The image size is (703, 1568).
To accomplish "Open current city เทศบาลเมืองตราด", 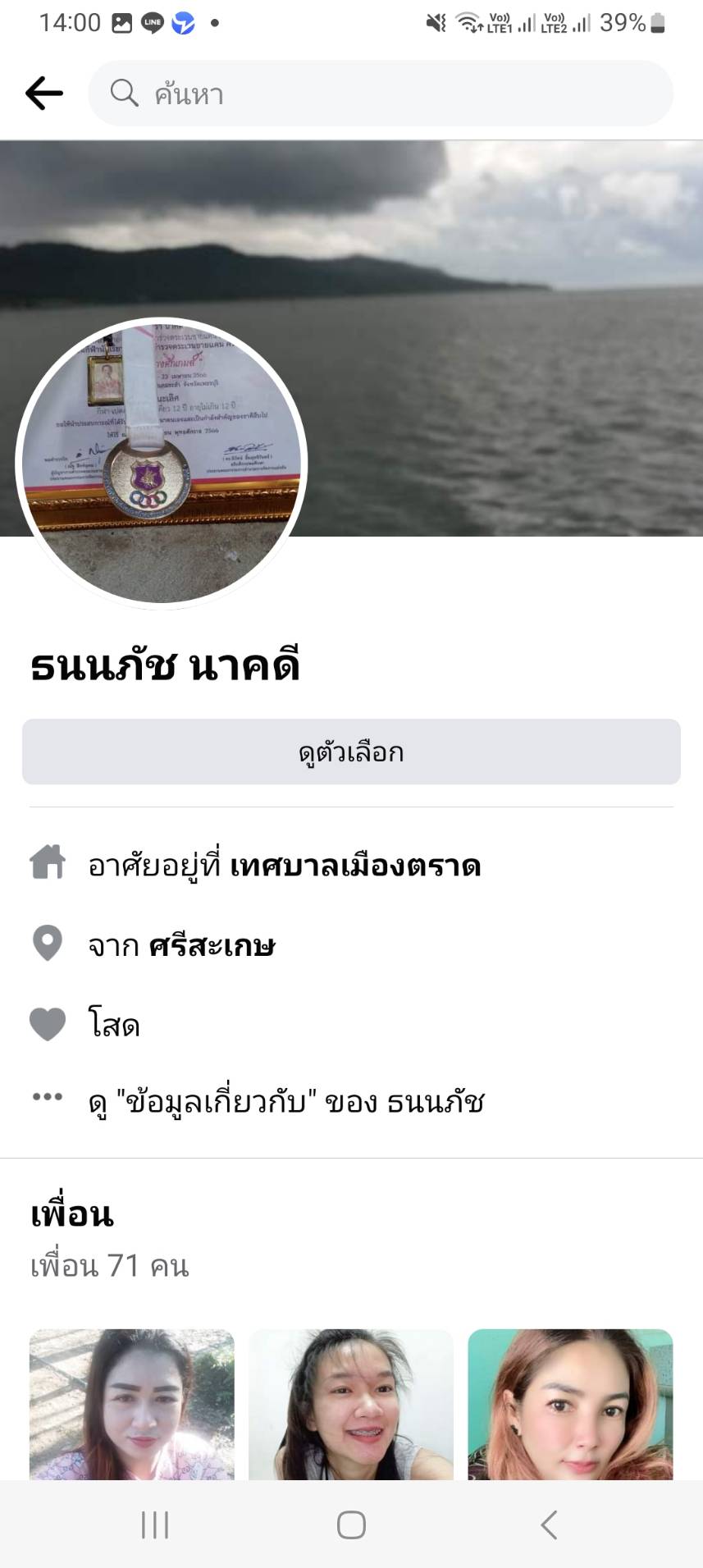I will coord(354,866).
